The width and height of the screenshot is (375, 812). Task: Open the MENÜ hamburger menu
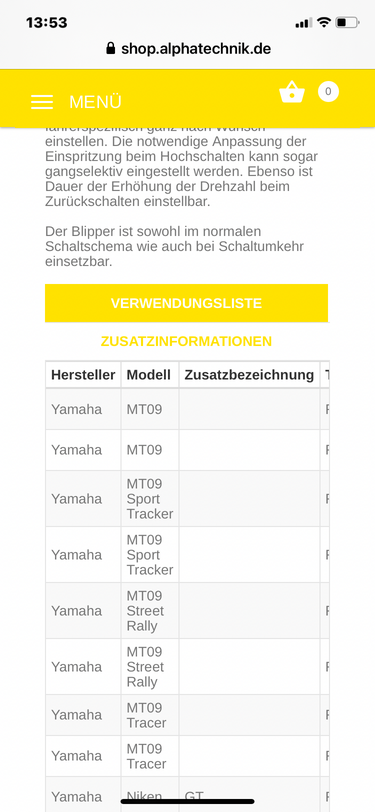(x=76, y=102)
